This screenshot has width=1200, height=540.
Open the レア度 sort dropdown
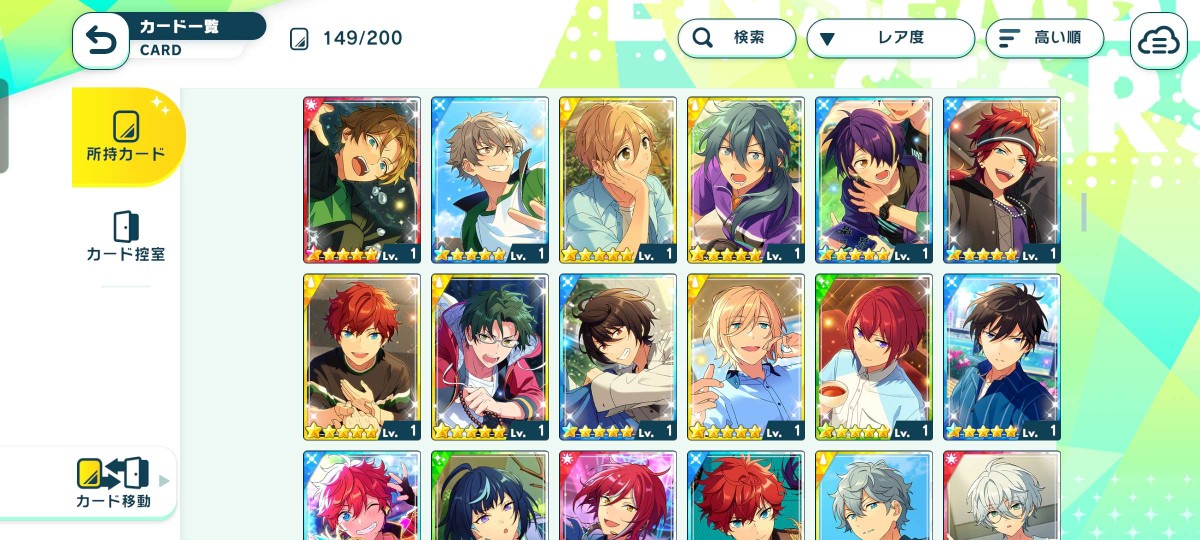(890, 39)
